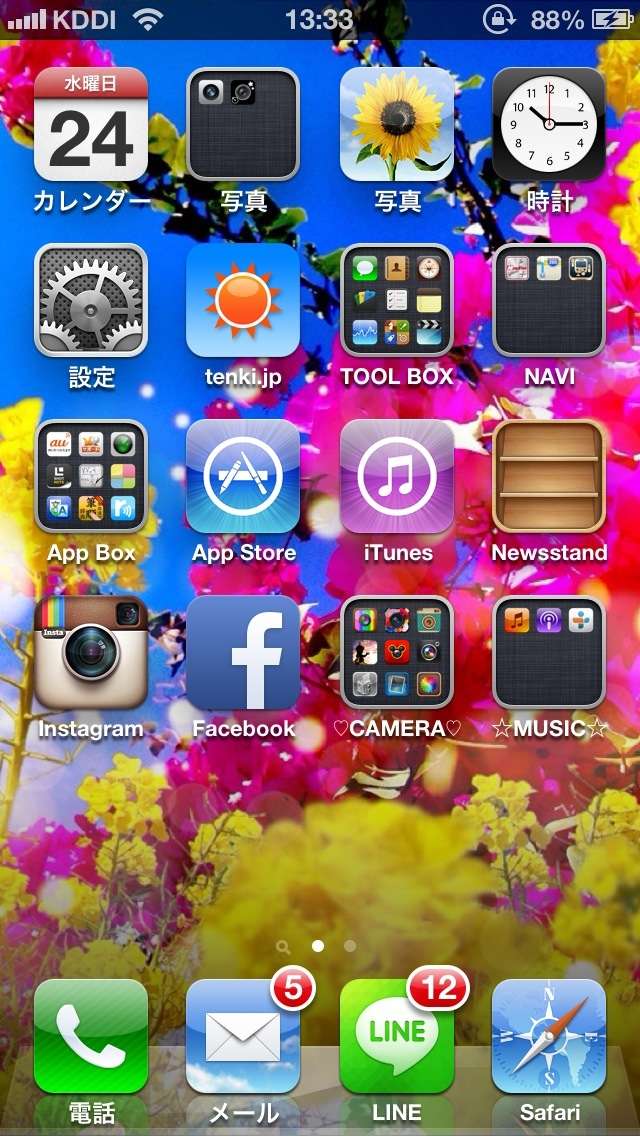This screenshot has width=640, height=1136.
Task: Open the TOOL BOX folder
Action: [397, 300]
